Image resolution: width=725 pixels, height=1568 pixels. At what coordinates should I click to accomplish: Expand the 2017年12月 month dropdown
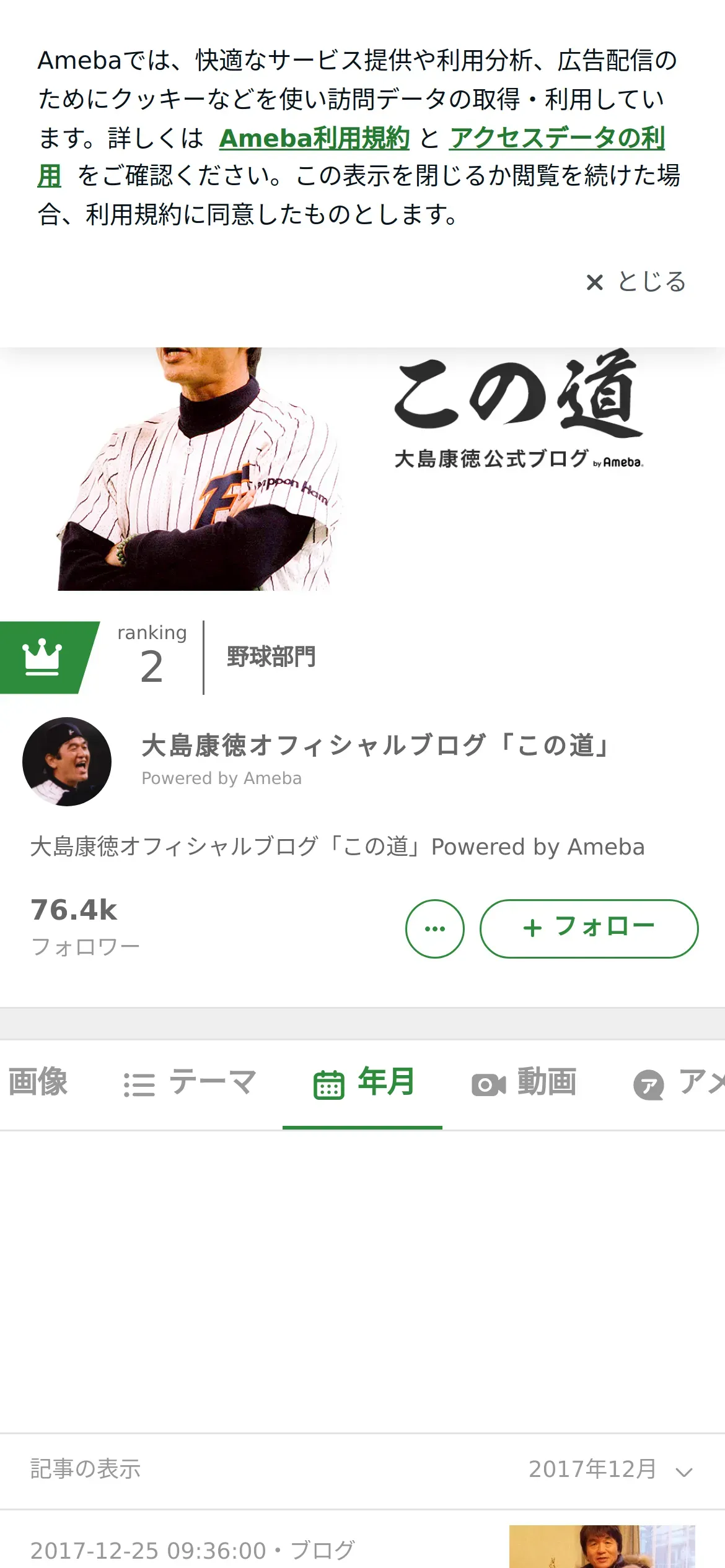[610, 1470]
